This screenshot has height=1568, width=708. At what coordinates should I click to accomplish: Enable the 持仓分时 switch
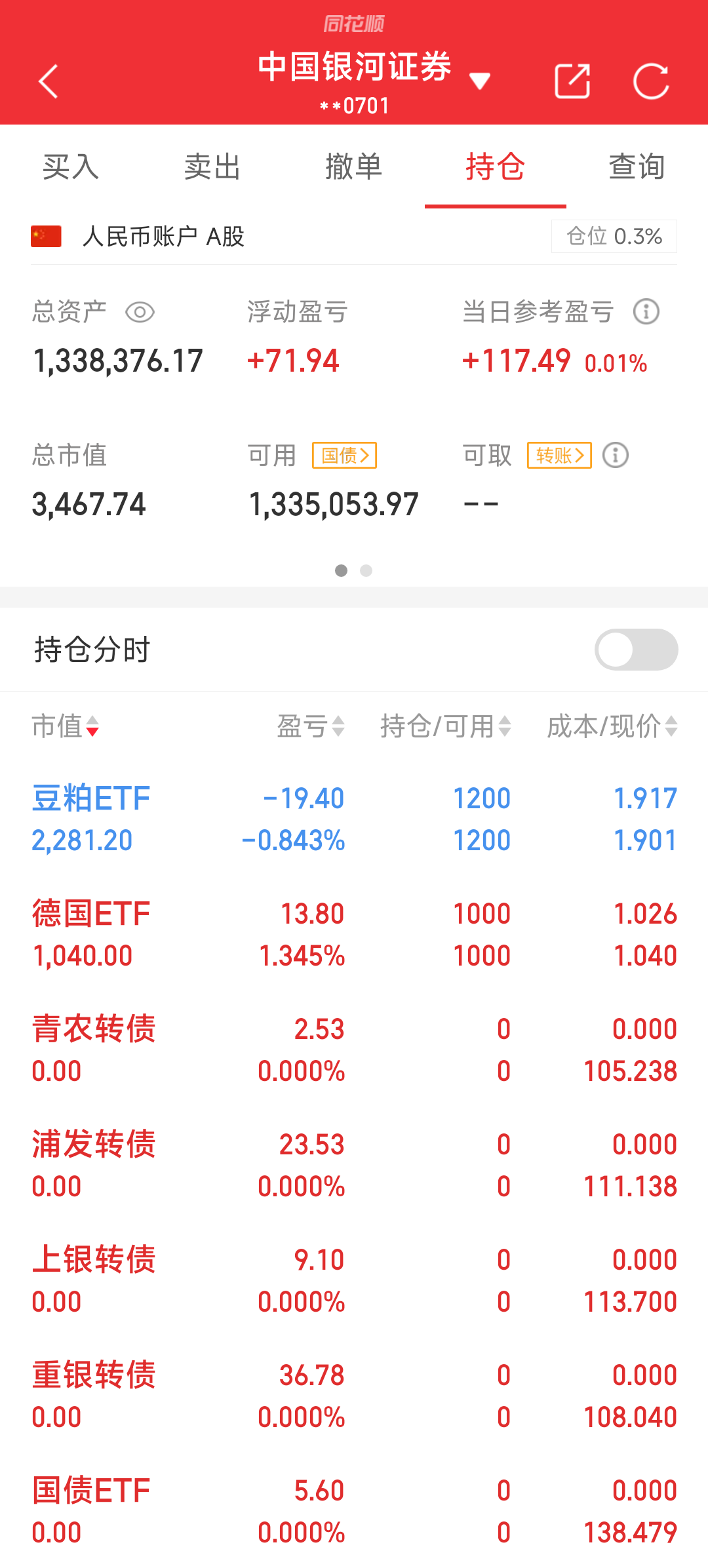click(636, 650)
